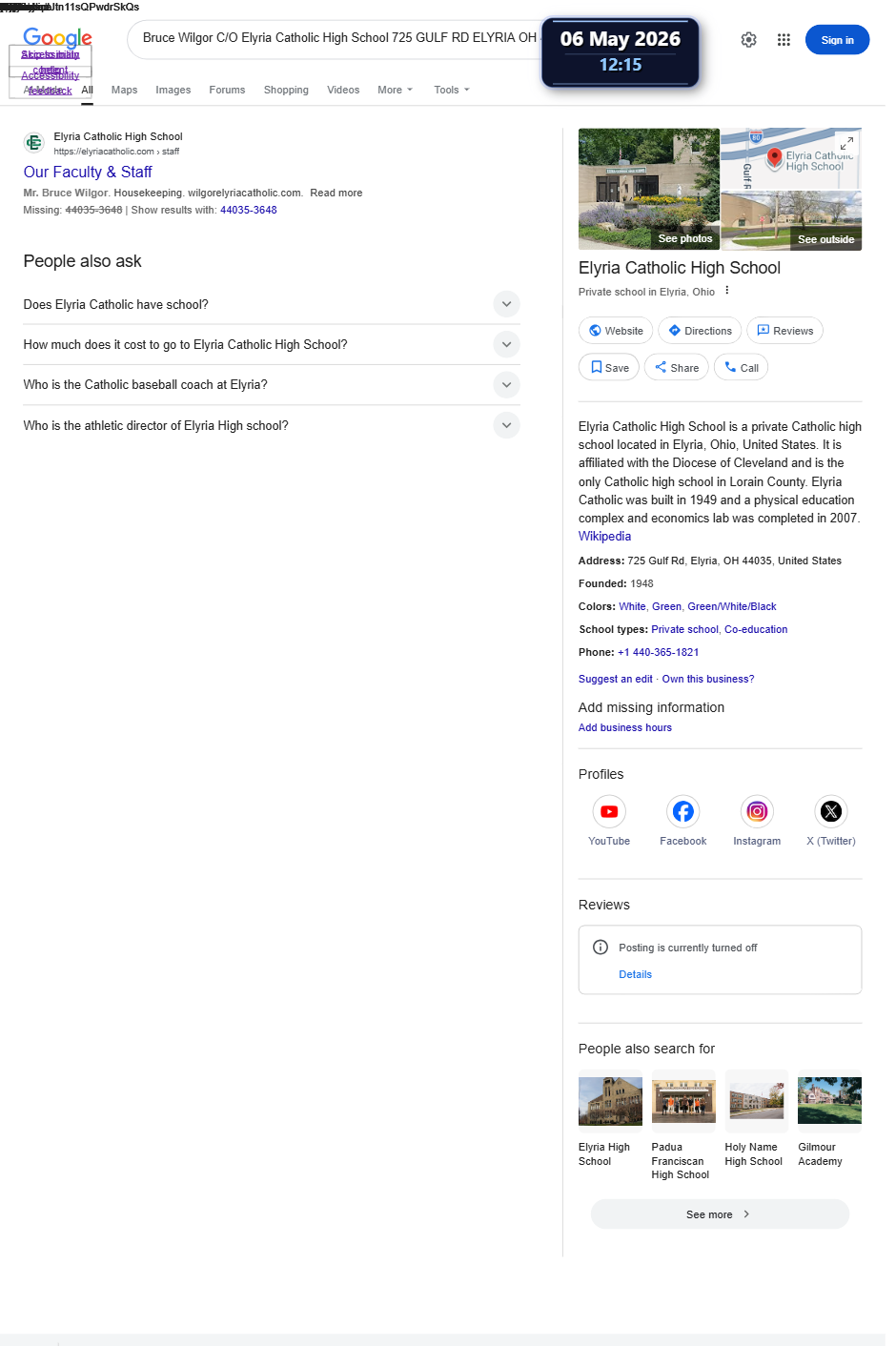Screen dimensions: 896x1346
Task: Open the Google apps grid
Action: 784,40
